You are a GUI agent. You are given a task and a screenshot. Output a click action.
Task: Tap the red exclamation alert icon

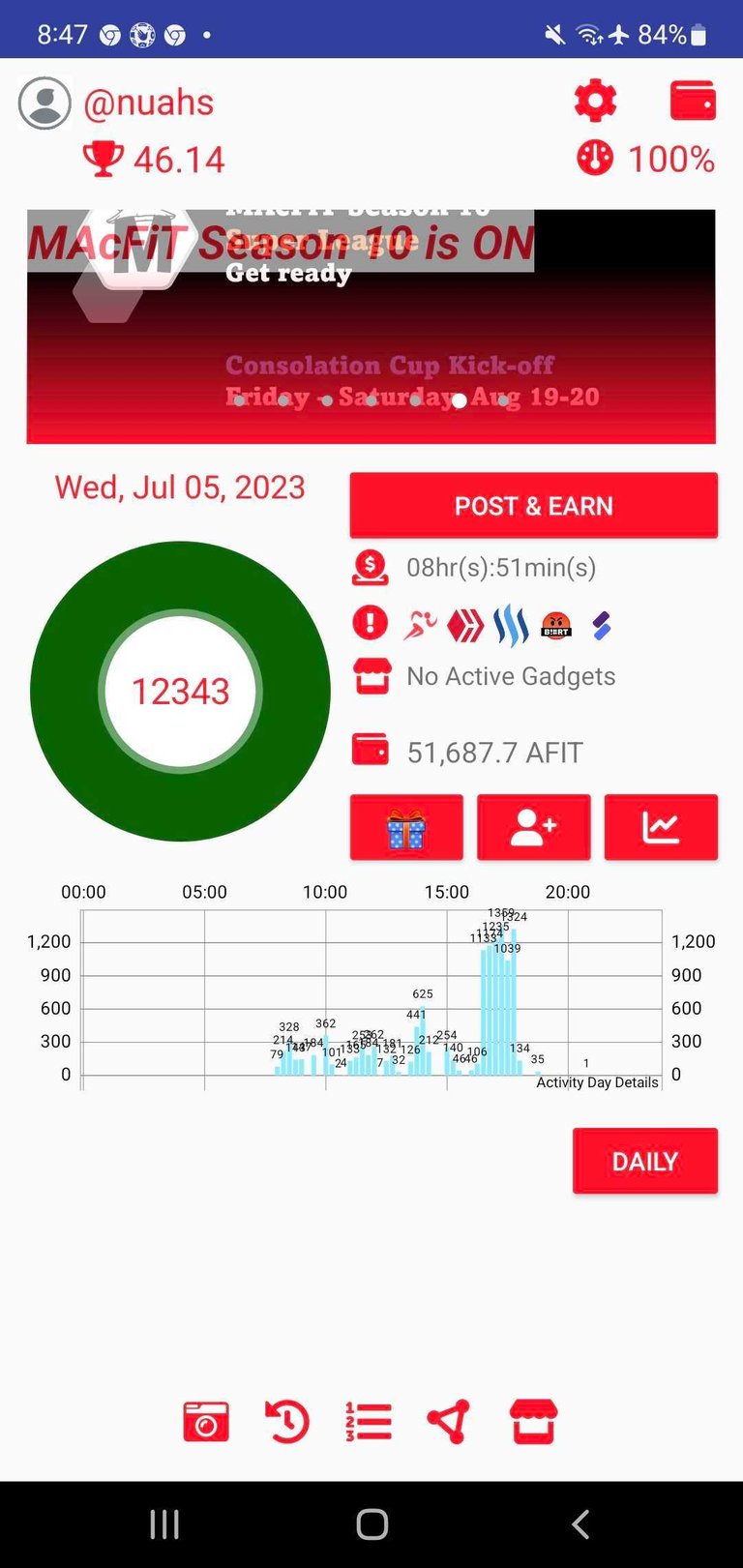pos(370,624)
